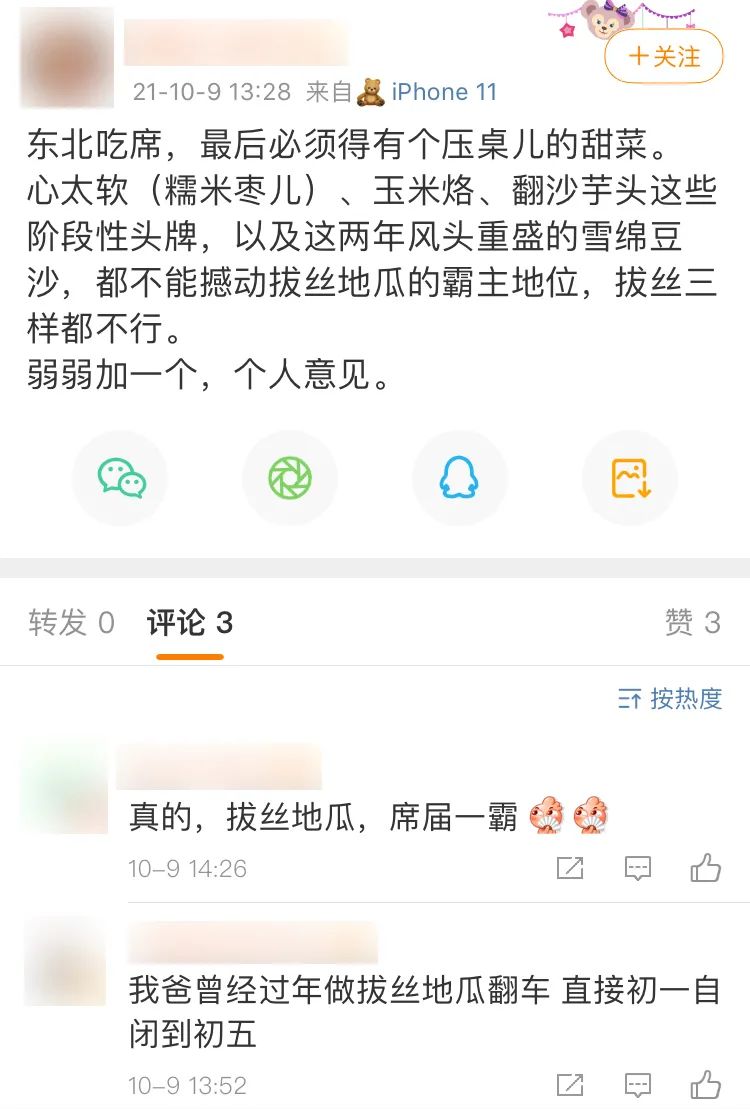This screenshot has width=750, height=1109.
Task: Share the post to QQ
Action: 460,478
